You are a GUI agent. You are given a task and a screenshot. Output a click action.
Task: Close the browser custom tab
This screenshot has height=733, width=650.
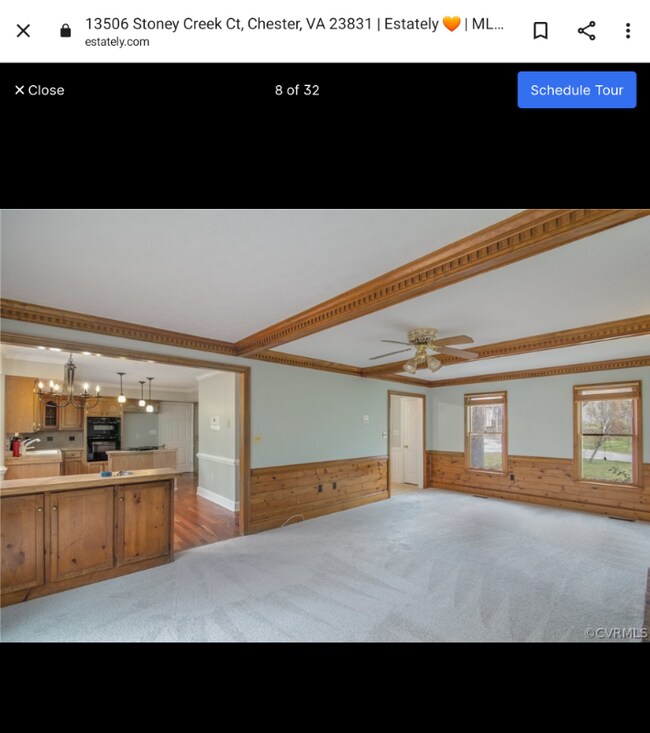pyautogui.click(x=23, y=31)
